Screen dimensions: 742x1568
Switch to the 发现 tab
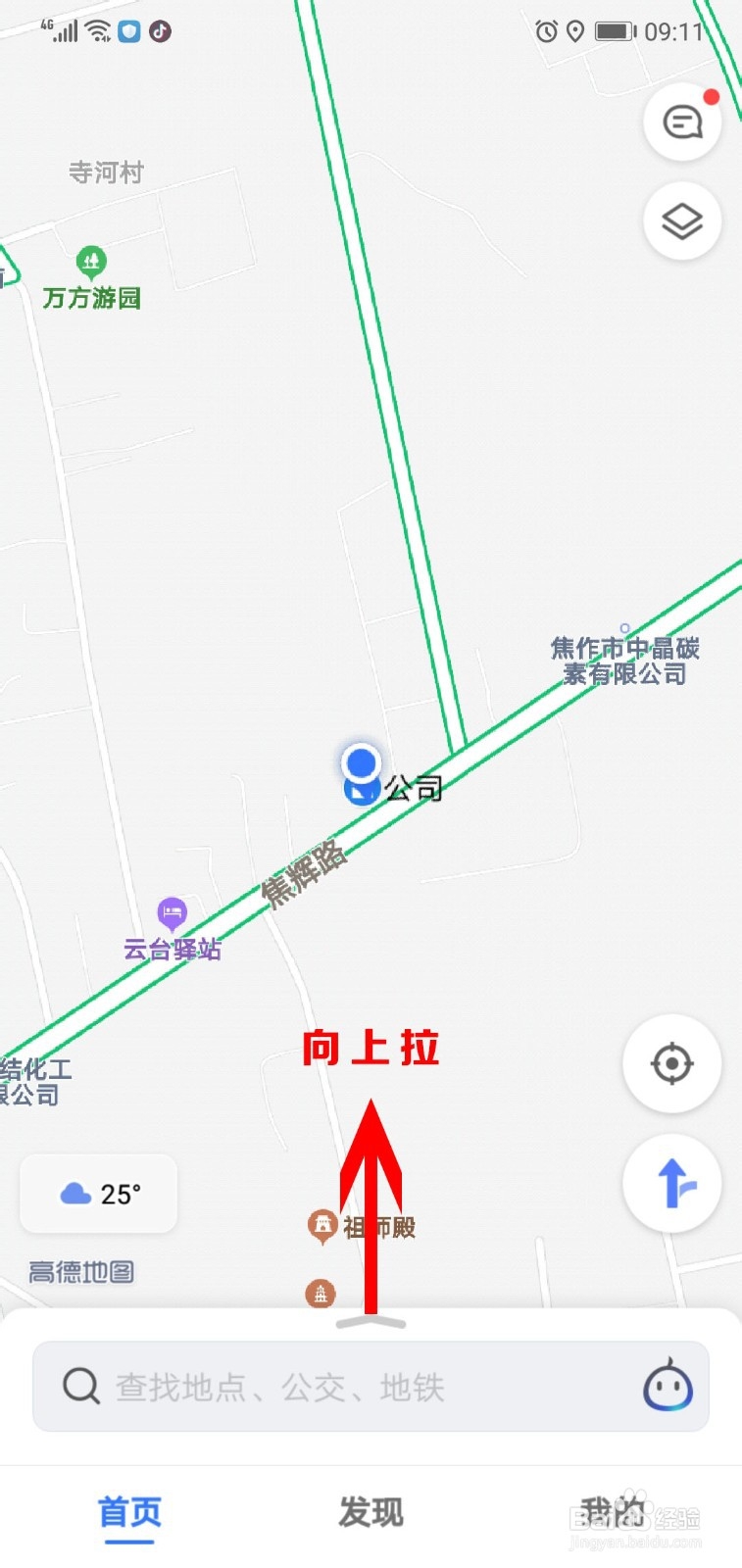[x=371, y=1513]
